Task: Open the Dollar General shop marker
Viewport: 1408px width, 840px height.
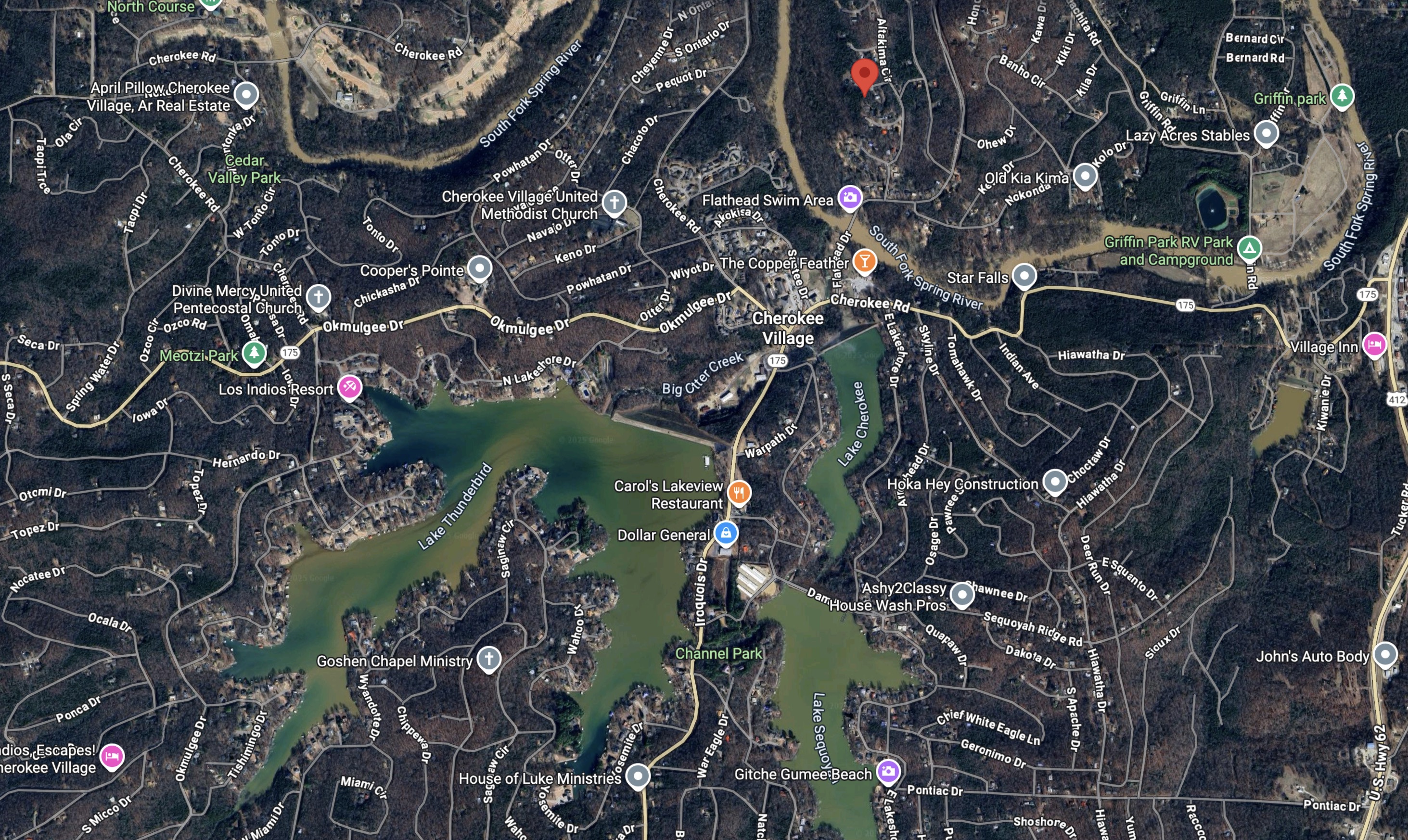Action: pos(726,533)
